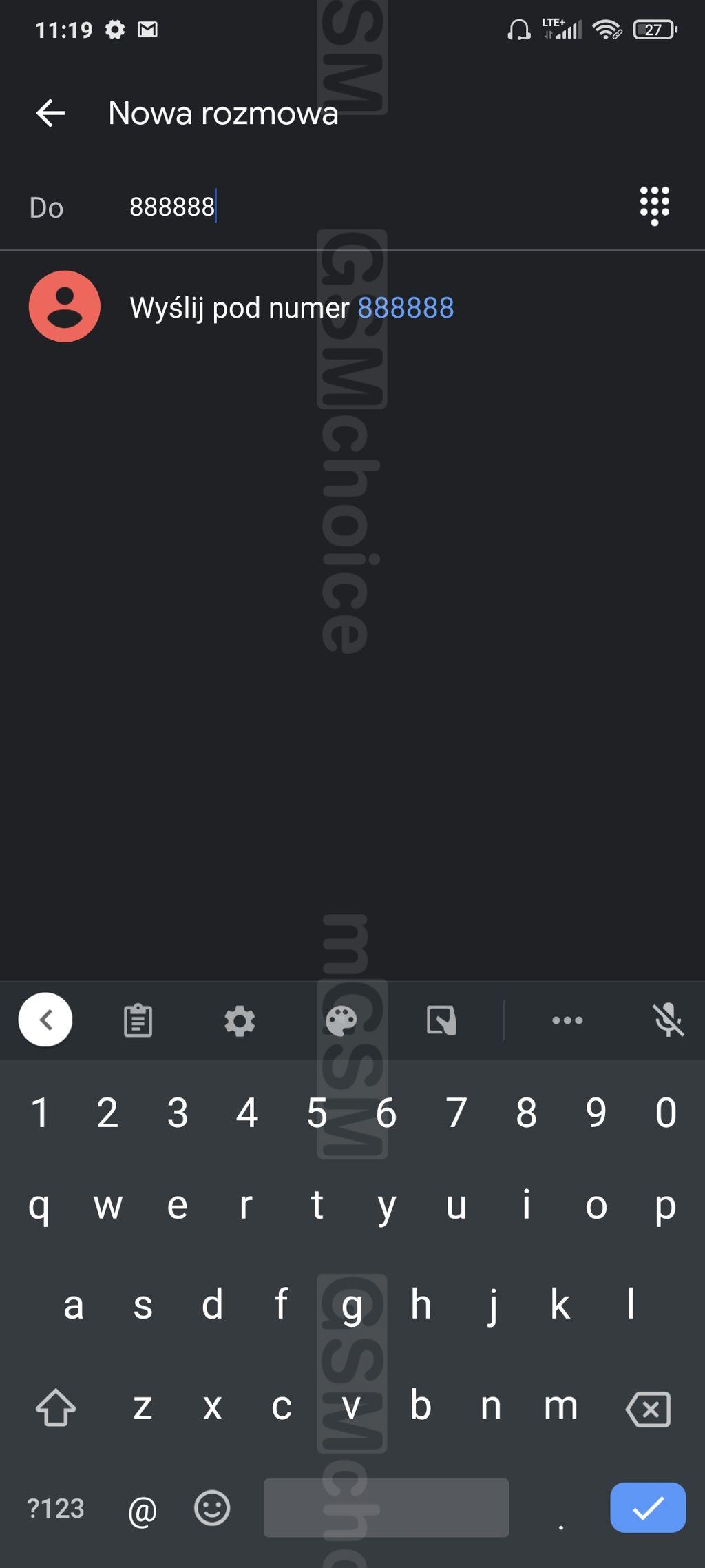Go back from Nowa rozmowa
Screen dimensions: 705x1568
tap(50, 113)
